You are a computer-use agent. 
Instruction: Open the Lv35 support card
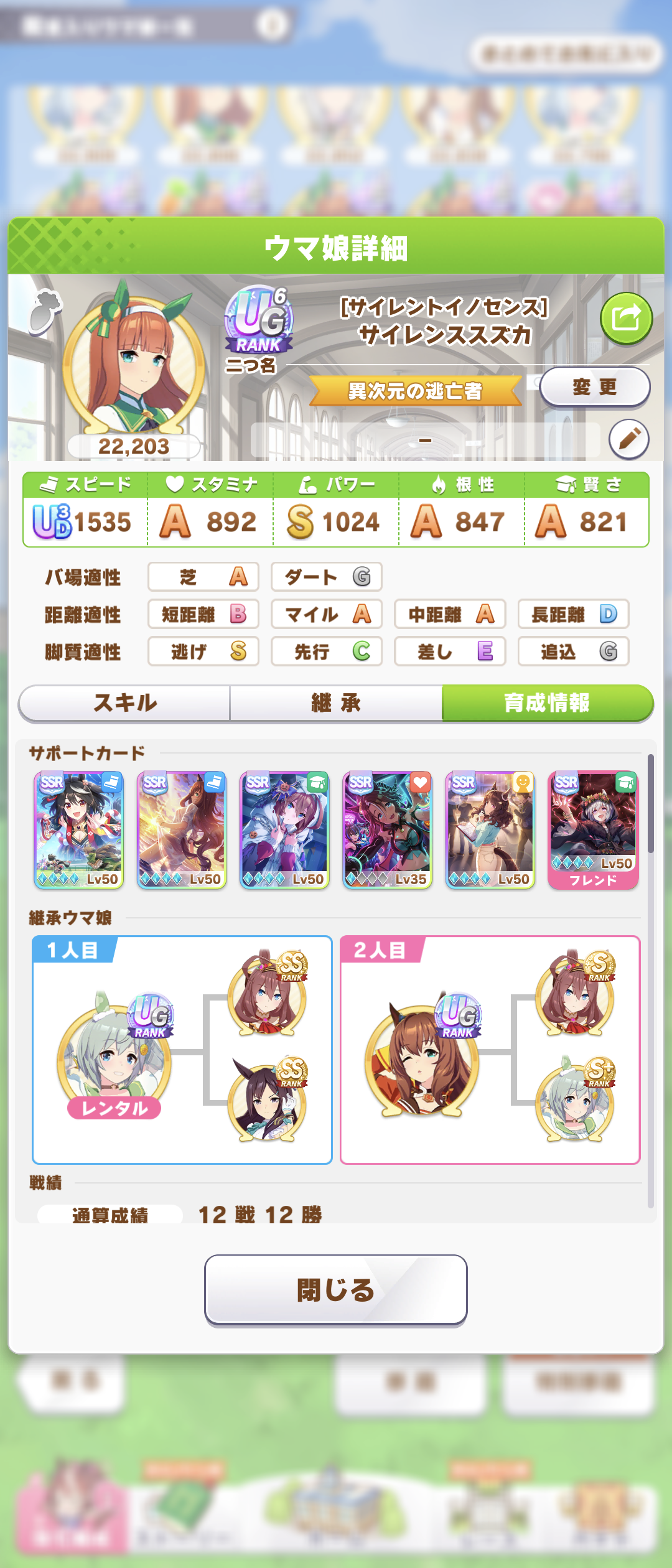(387, 830)
